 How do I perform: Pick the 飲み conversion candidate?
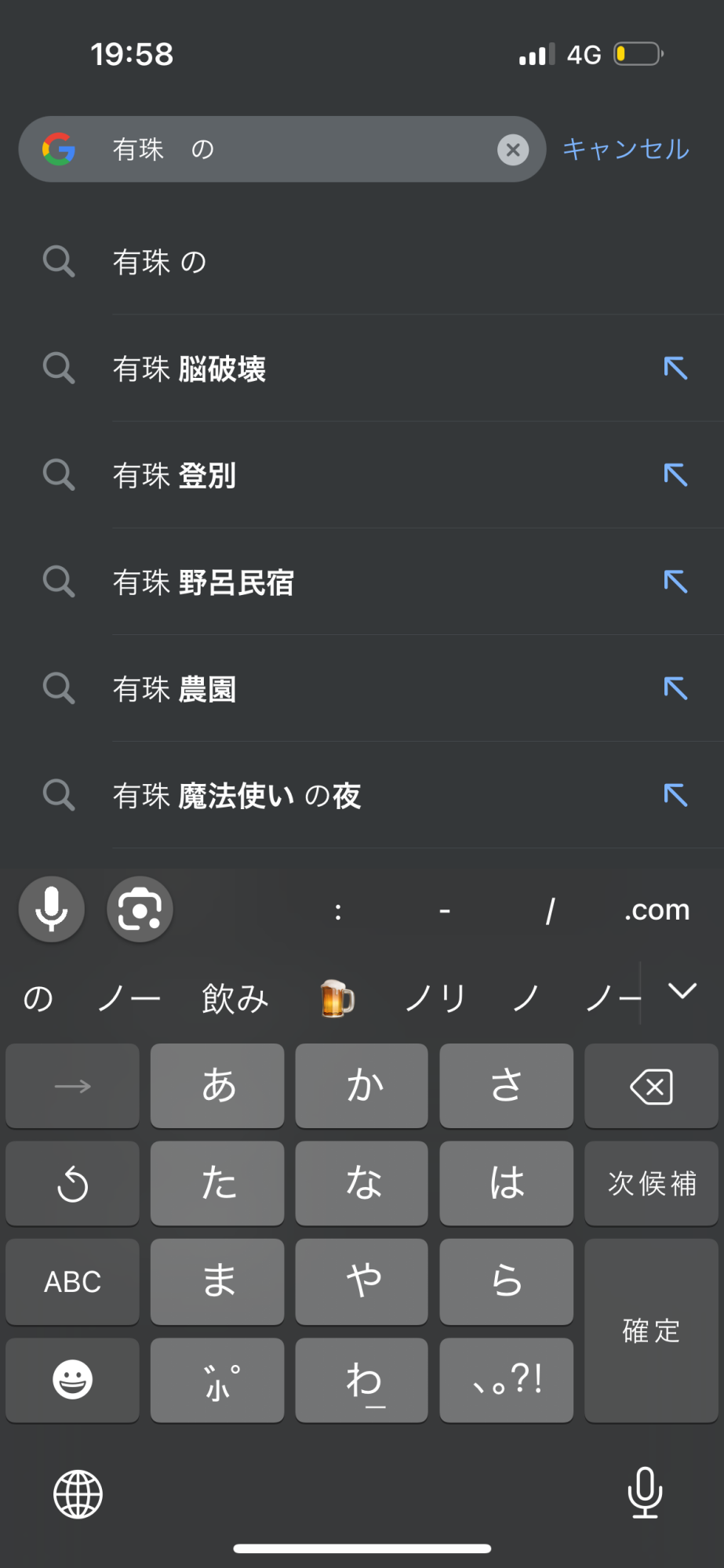pyautogui.click(x=235, y=998)
